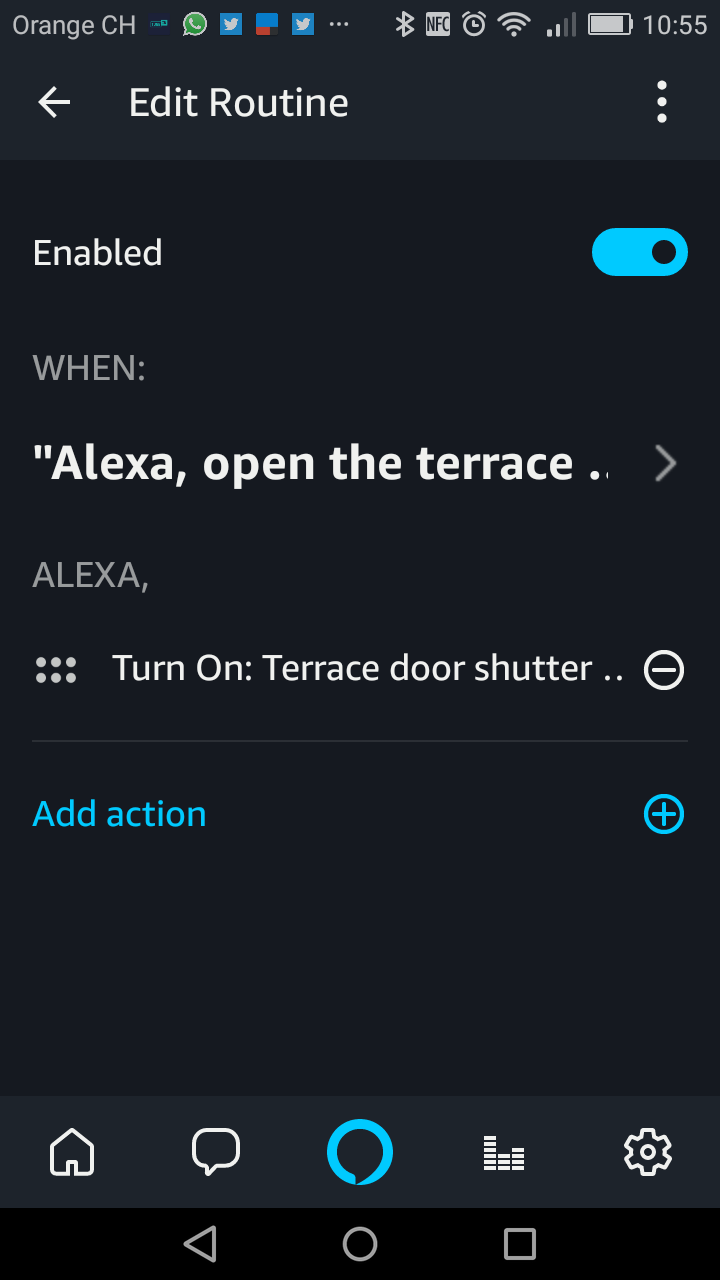The width and height of the screenshot is (720, 1280).
Task: Switch to the Home tab
Action: point(72,1152)
